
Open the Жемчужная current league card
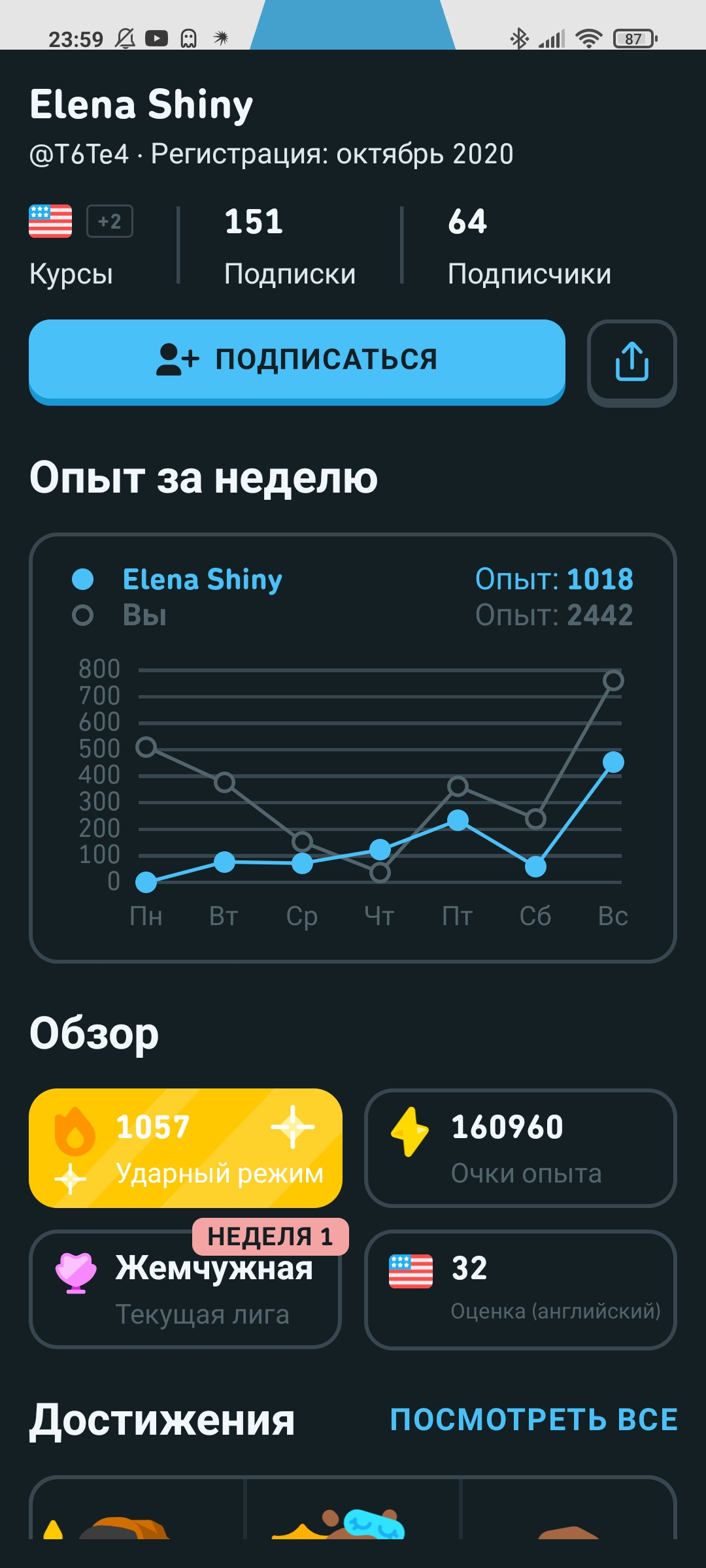pos(186,1289)
